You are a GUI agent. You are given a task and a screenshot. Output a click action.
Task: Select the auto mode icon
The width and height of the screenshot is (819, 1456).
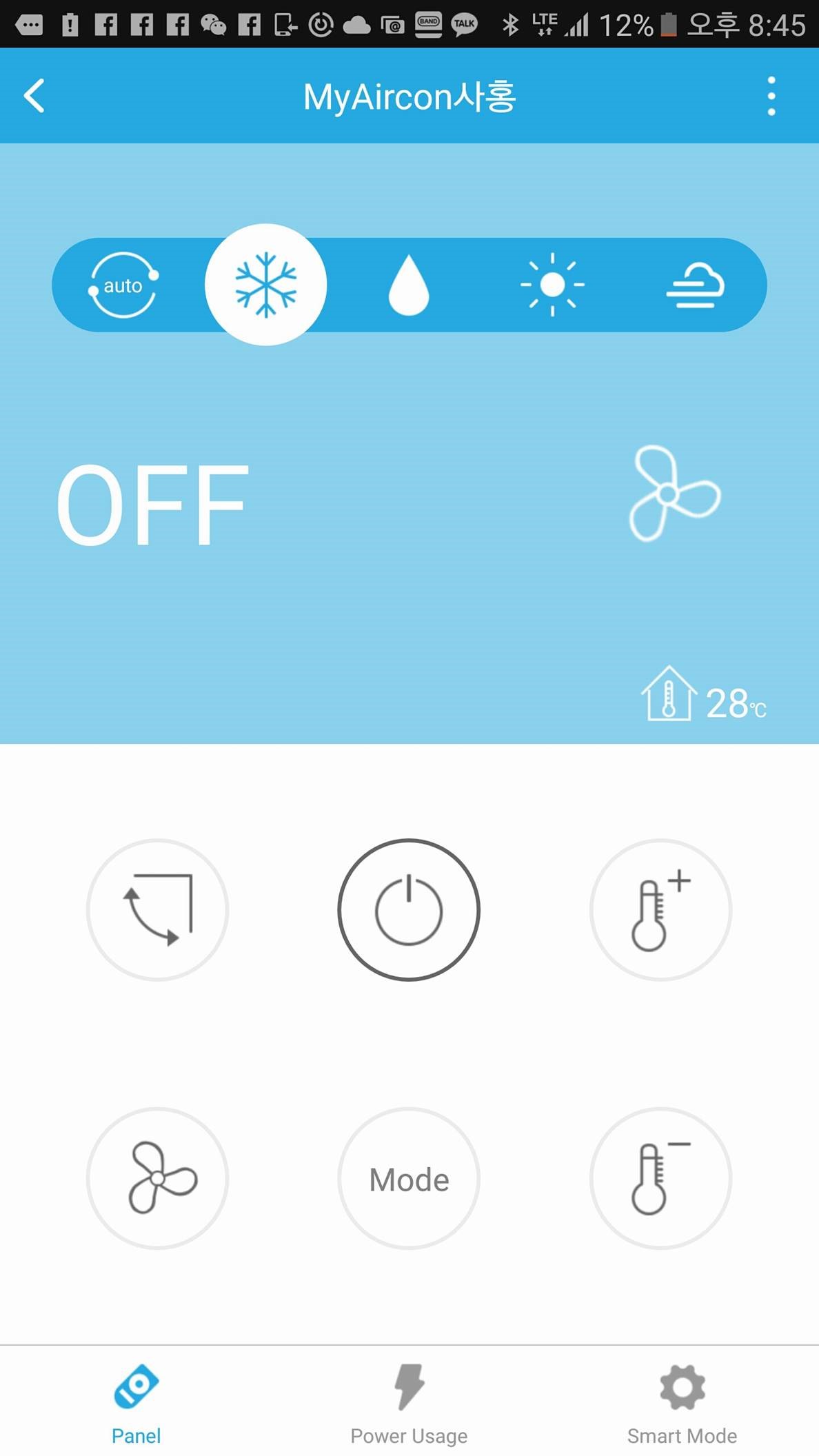point(123,285)
